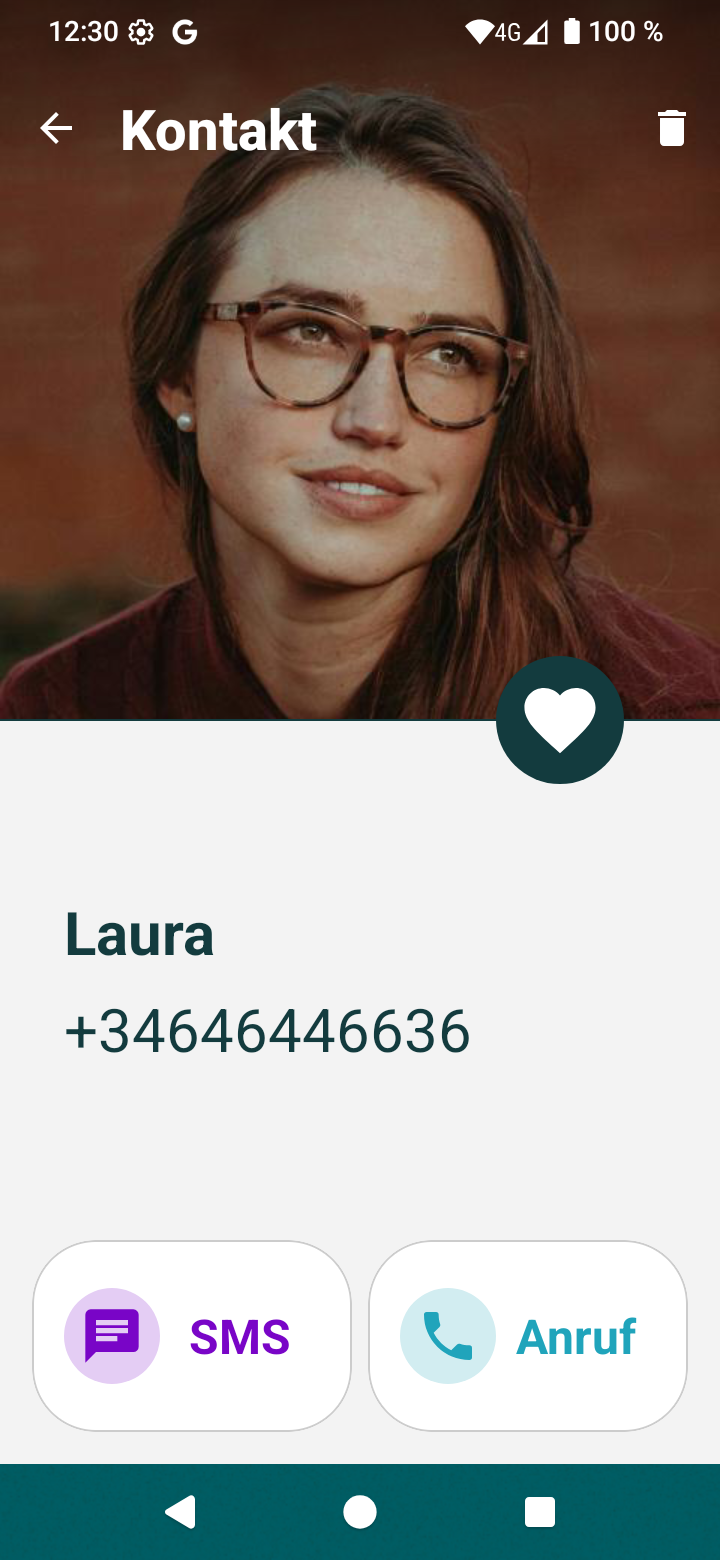Open recent apps from navigation bar
720x1560 pixels.
(x=540, y=1512)
